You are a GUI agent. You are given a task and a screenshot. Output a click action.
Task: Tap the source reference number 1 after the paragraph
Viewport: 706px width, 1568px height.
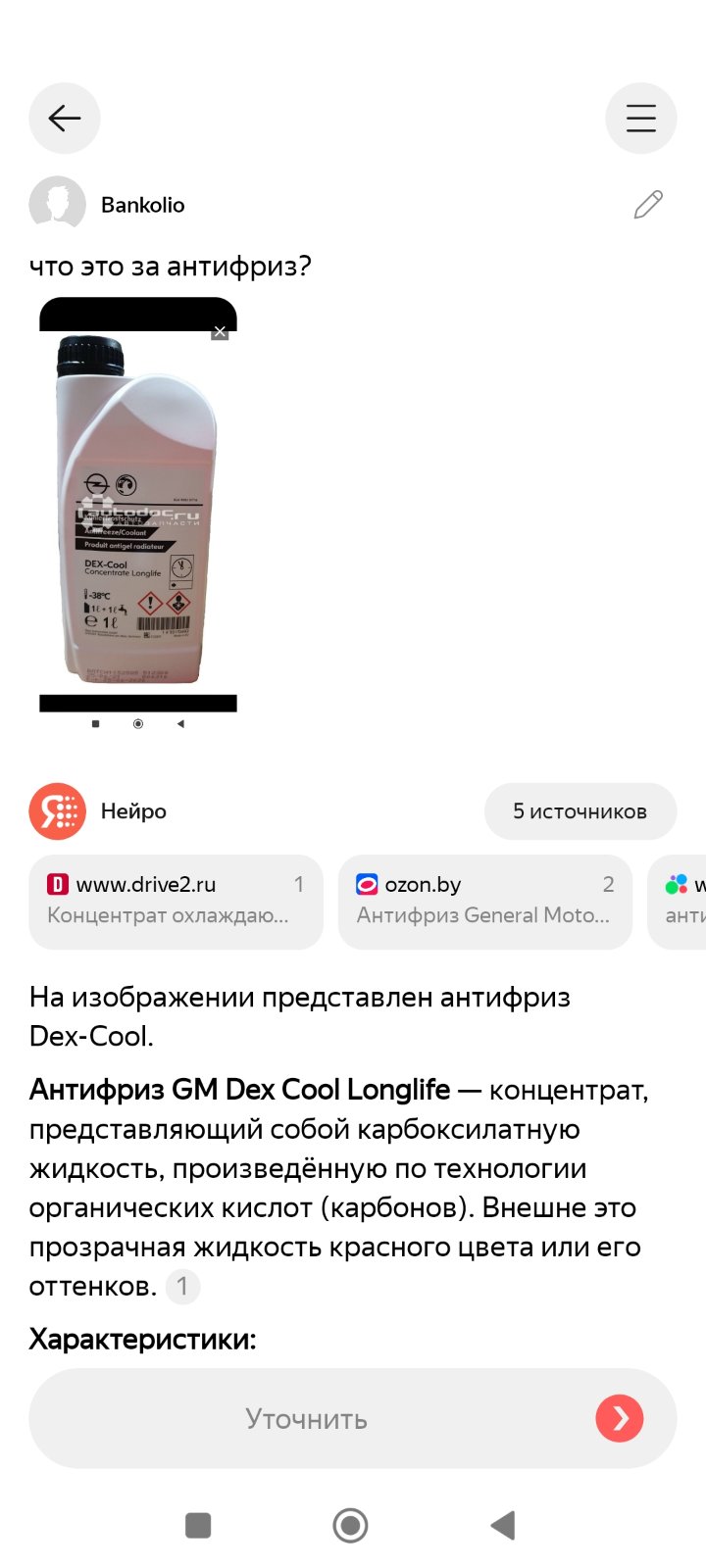[182, 1286]
